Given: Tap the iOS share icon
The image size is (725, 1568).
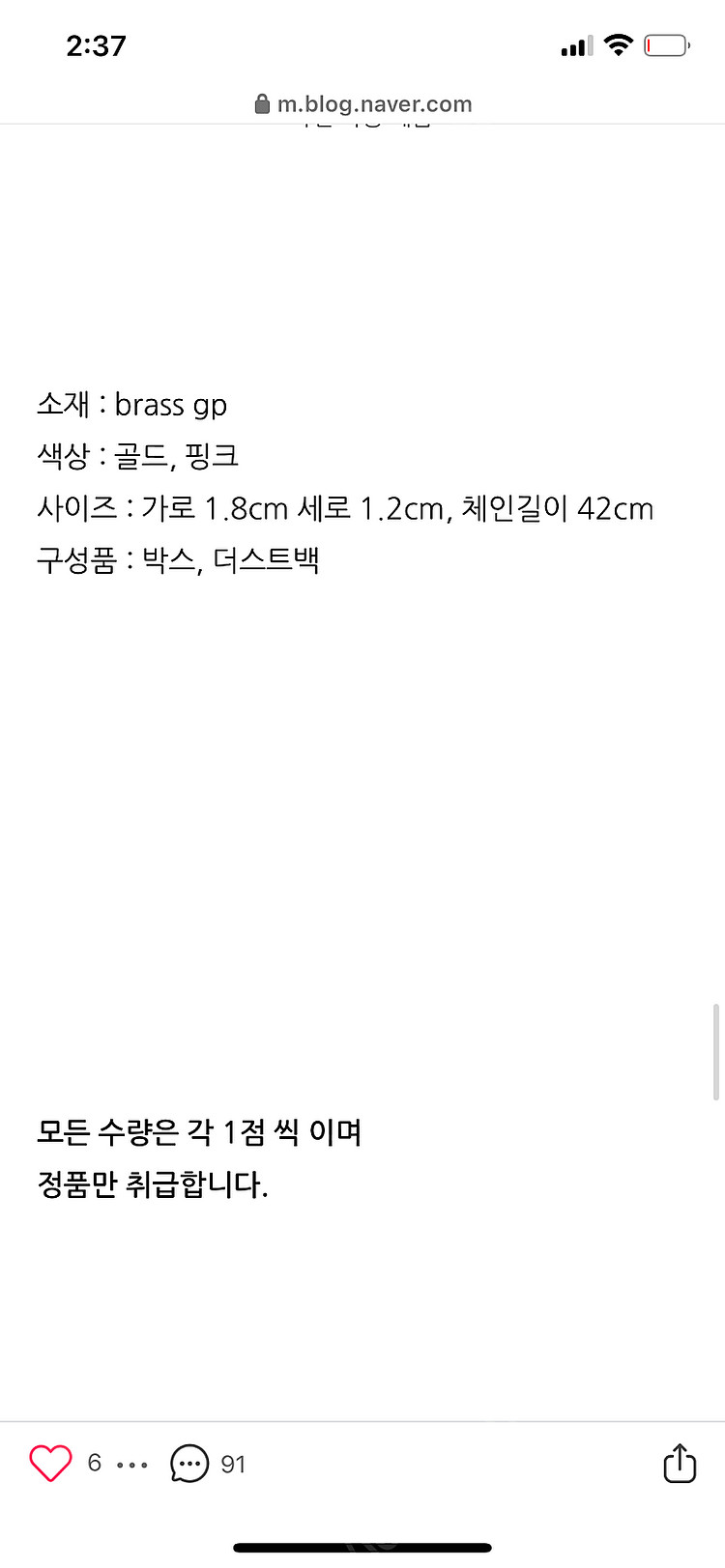Looking at the screenshot, I should coord(680,1464).
